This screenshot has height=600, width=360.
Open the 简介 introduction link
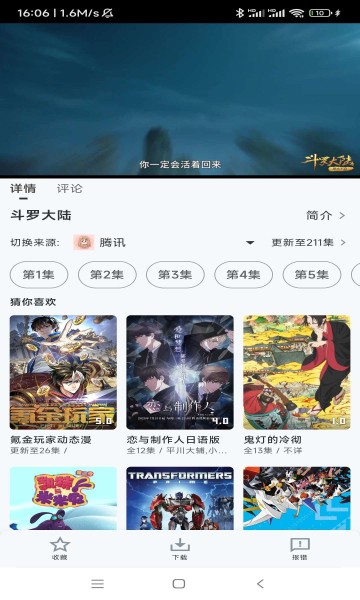326,215
